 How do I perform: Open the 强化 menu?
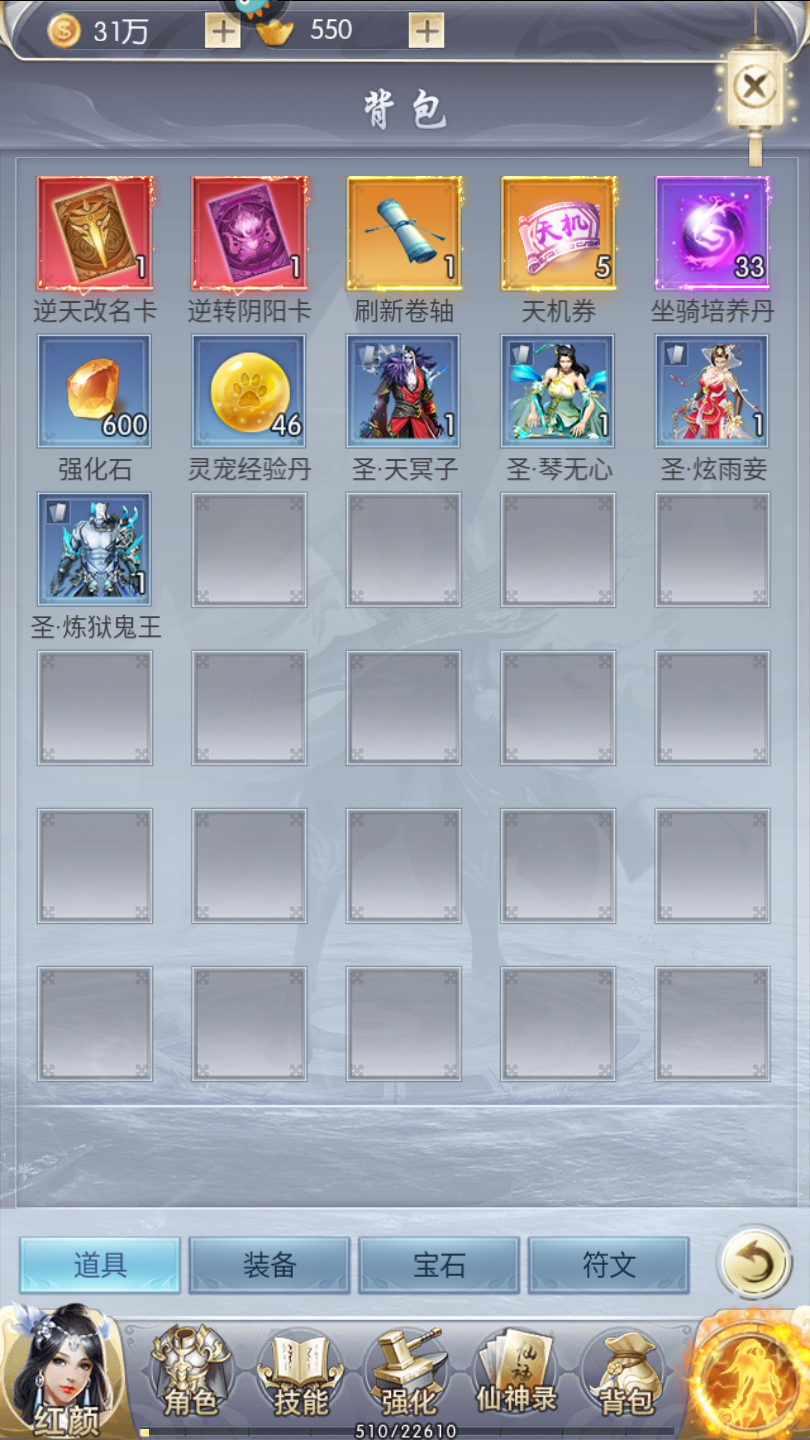click(409, 1375)
